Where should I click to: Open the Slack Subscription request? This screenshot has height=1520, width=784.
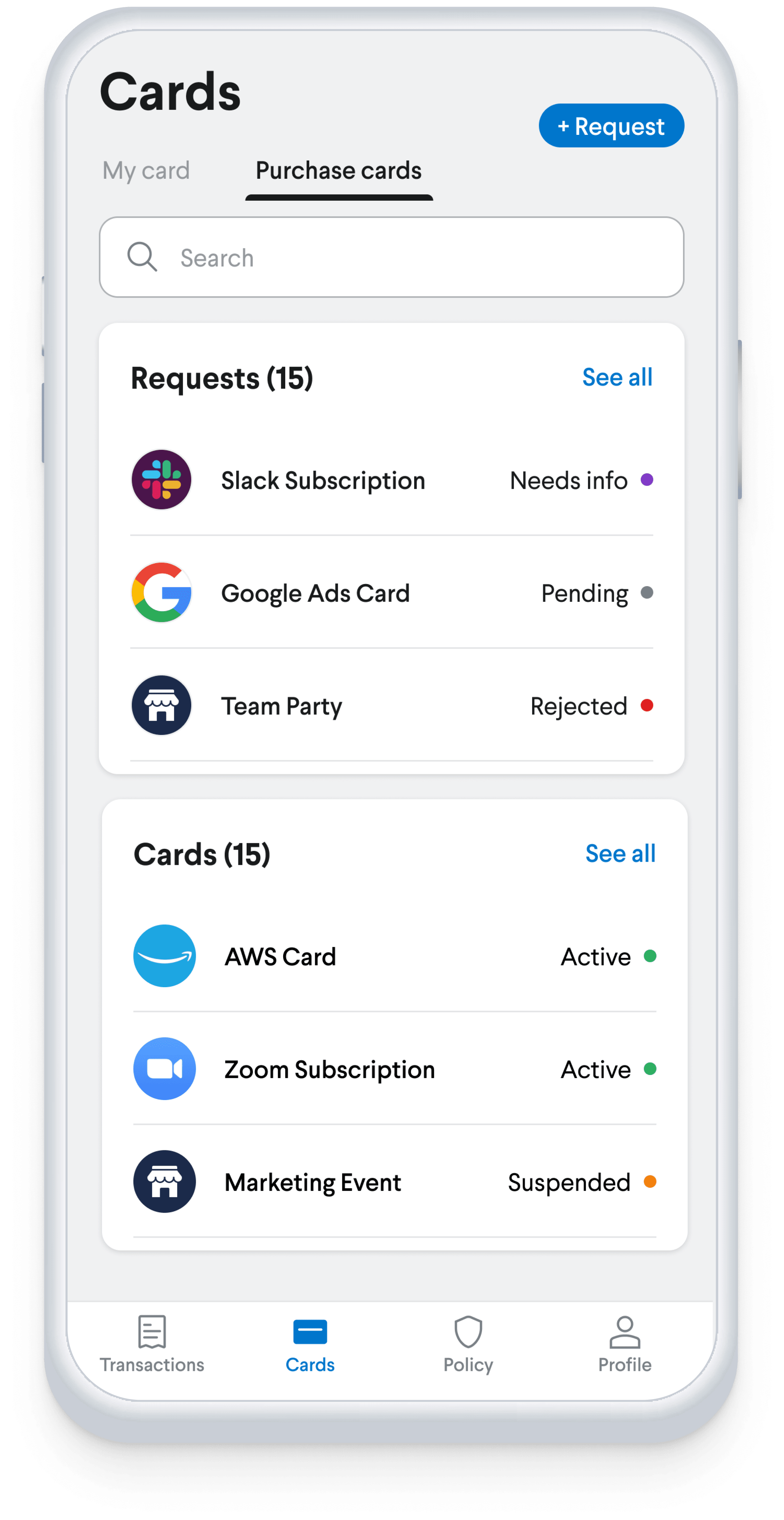pos(392,480)
